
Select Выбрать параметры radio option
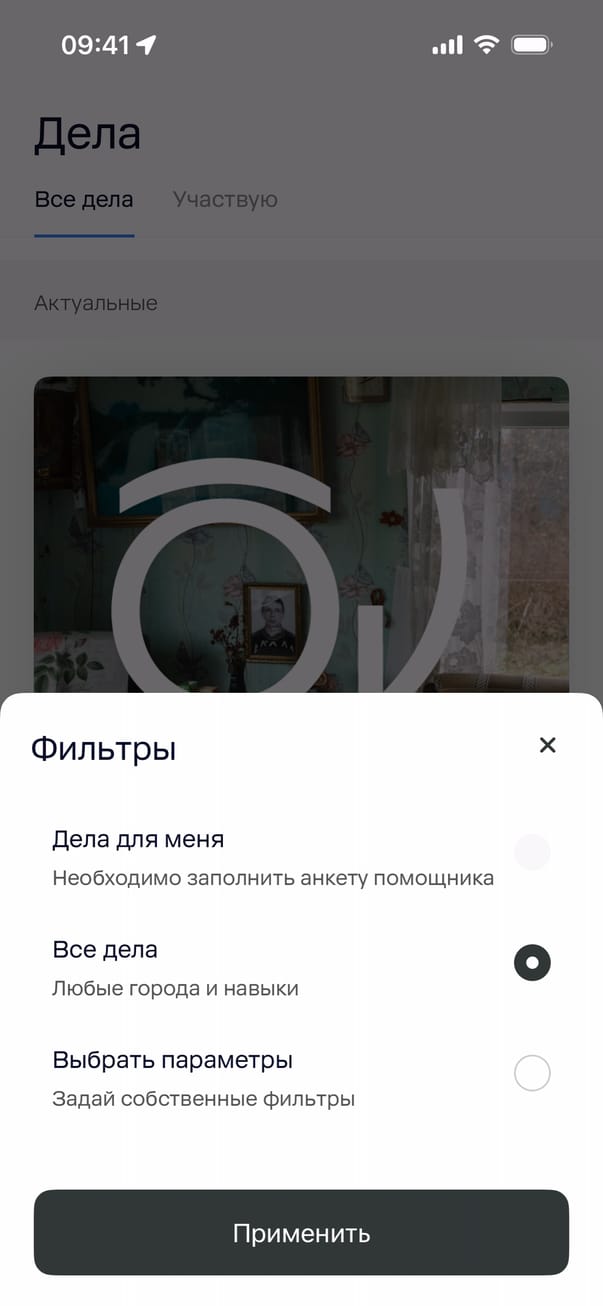pyautogui.click(x=532, y=1073)
